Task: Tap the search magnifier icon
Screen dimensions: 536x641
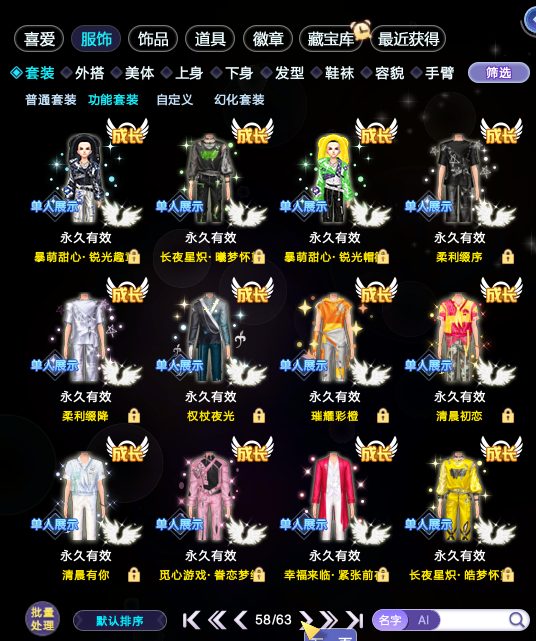Action: click(517, 620)
